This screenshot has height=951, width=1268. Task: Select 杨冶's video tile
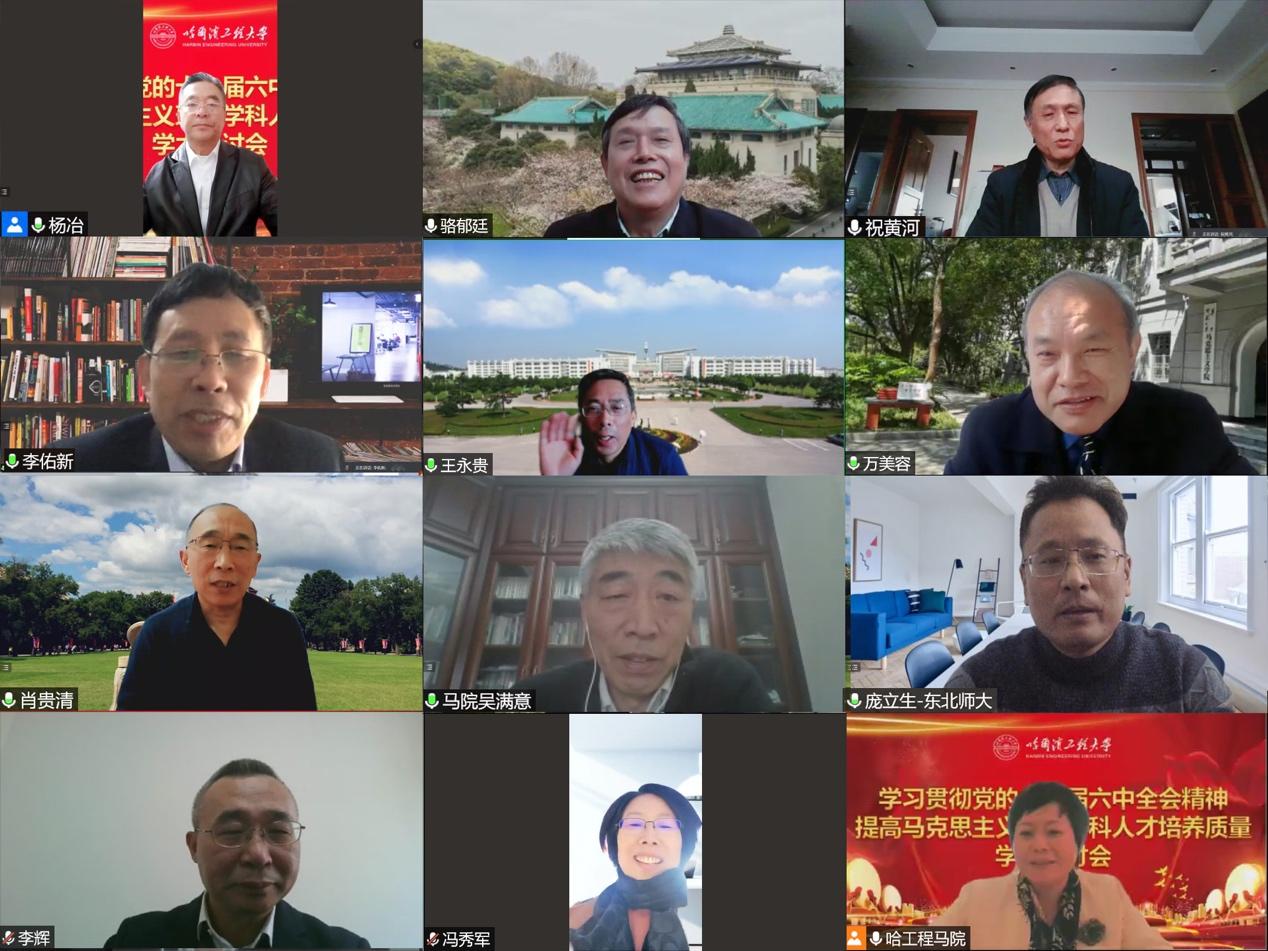(210, 118)
